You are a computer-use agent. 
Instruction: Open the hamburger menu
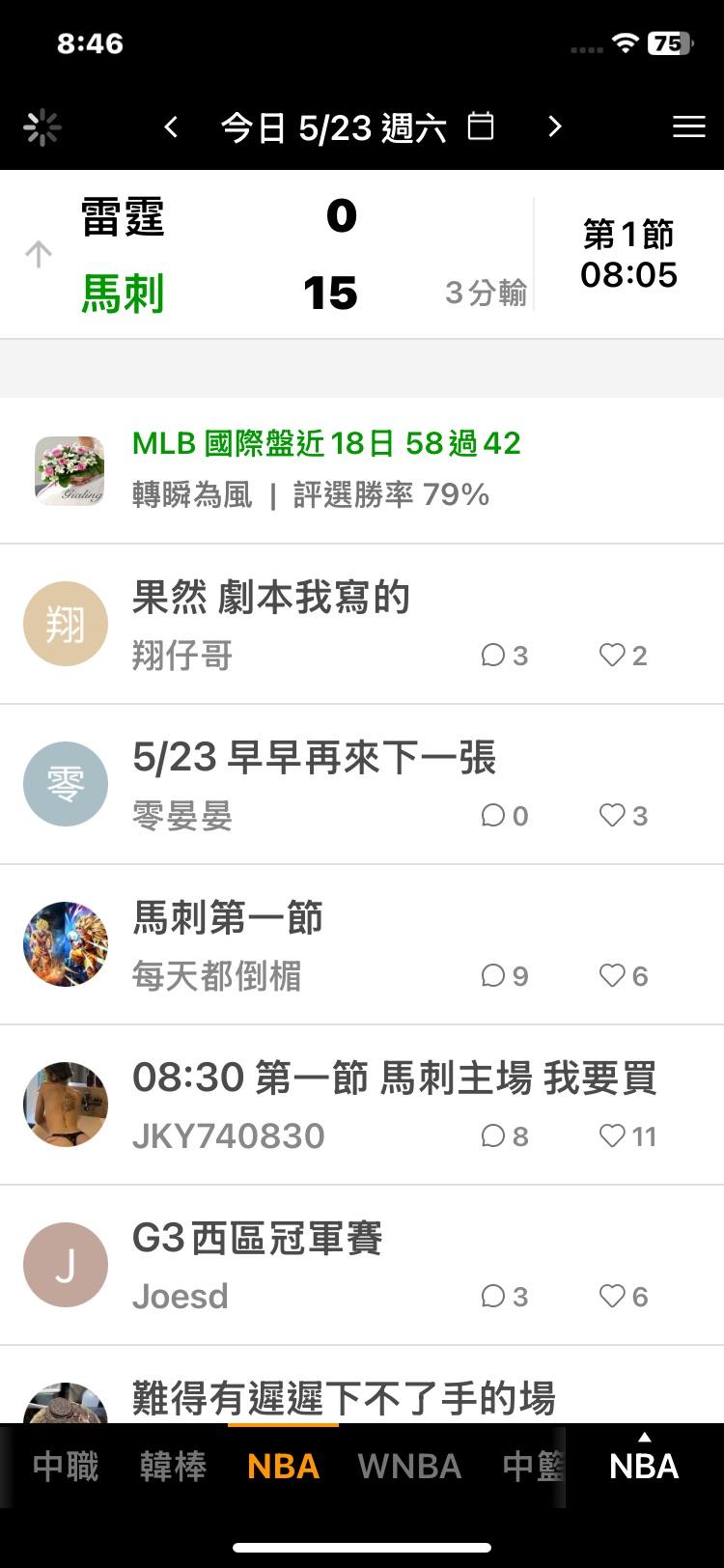(688, 126)
